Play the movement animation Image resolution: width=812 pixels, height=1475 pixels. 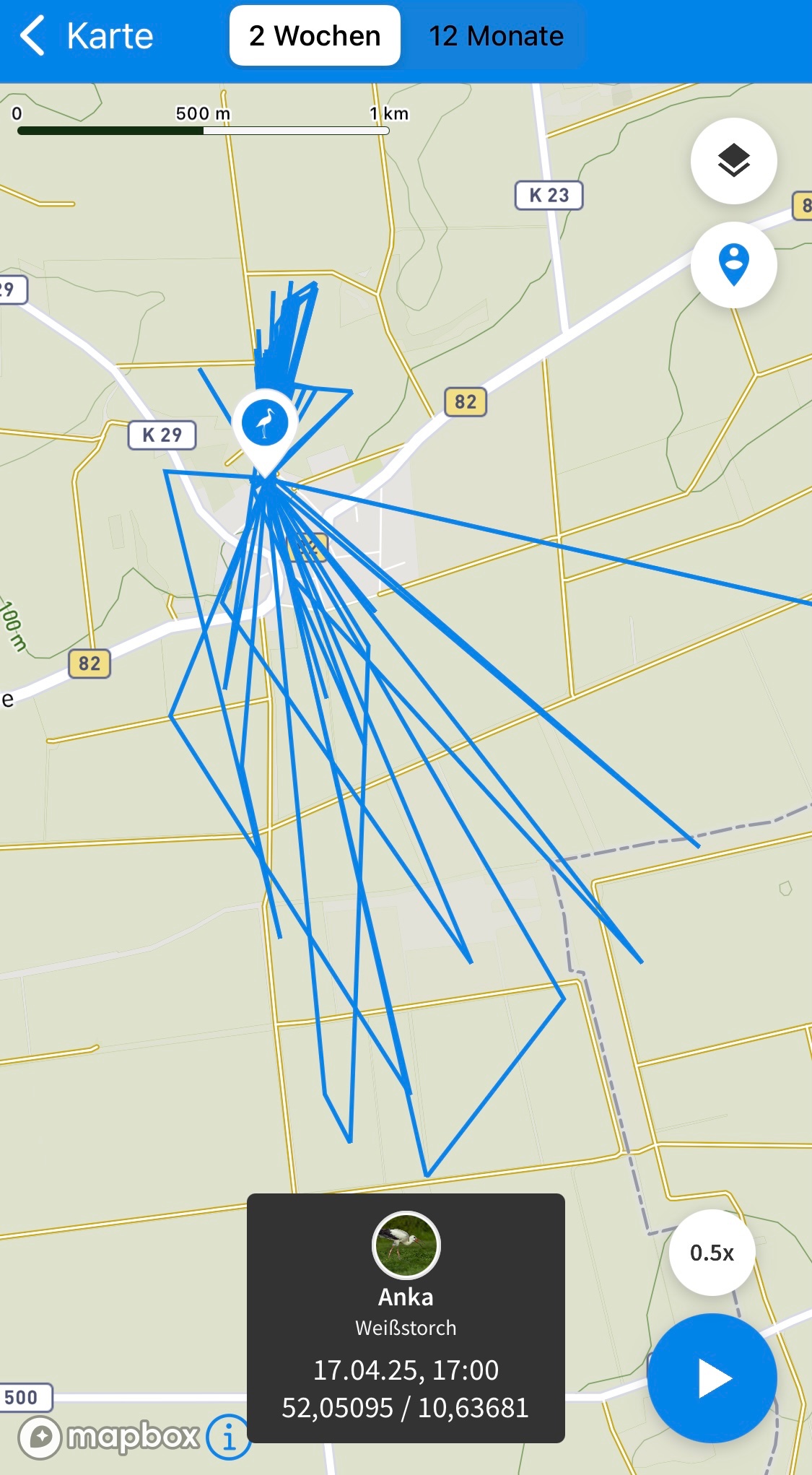click(x=712, y=1378)
